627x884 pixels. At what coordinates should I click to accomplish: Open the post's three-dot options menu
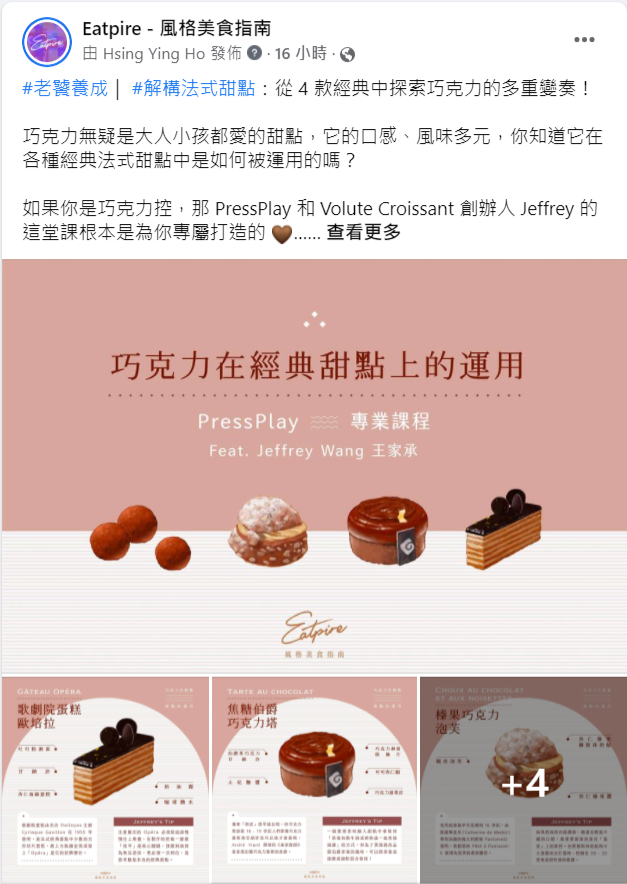coord(584,40)
